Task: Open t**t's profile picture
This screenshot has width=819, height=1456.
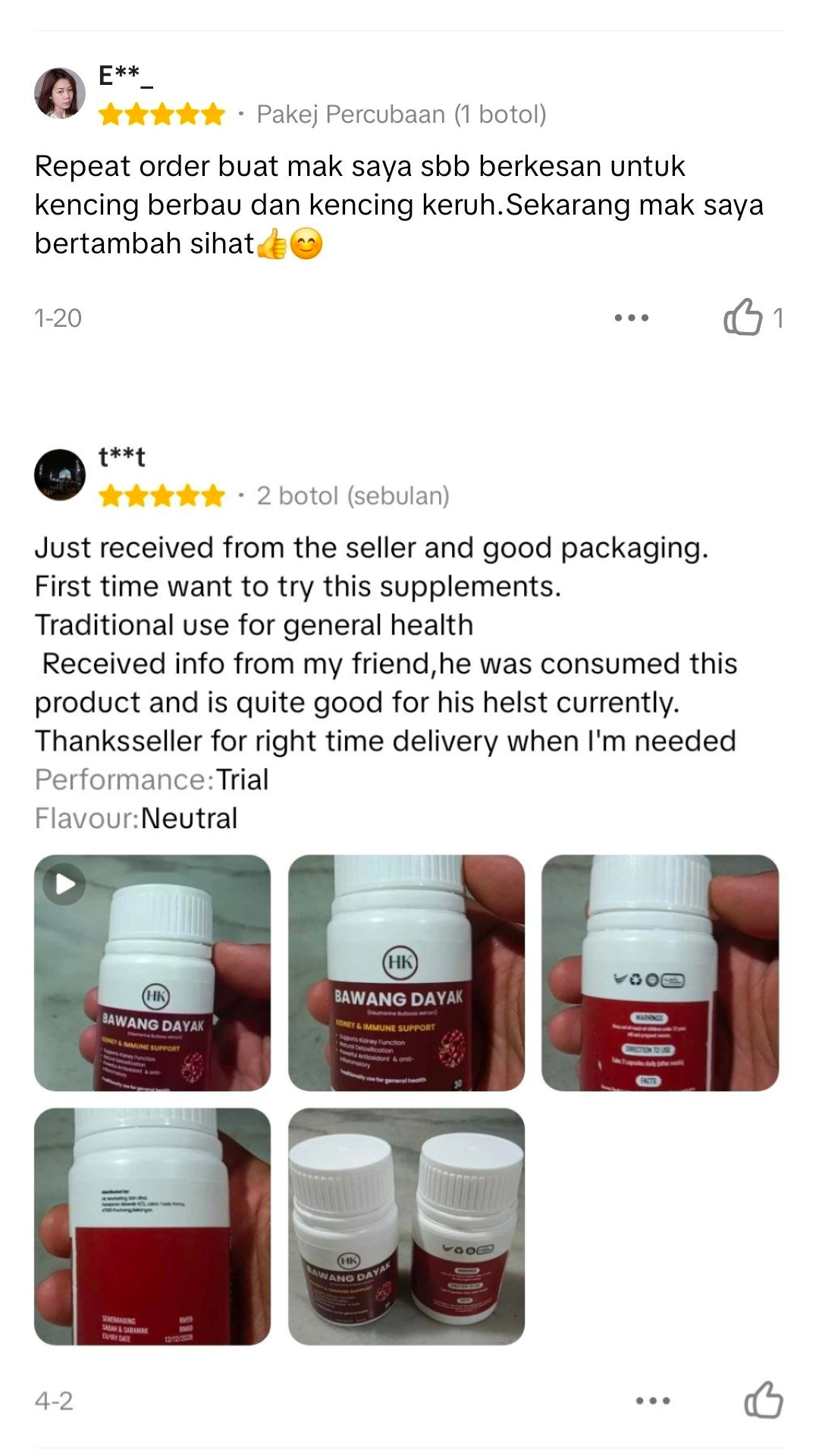Action: 60,475
